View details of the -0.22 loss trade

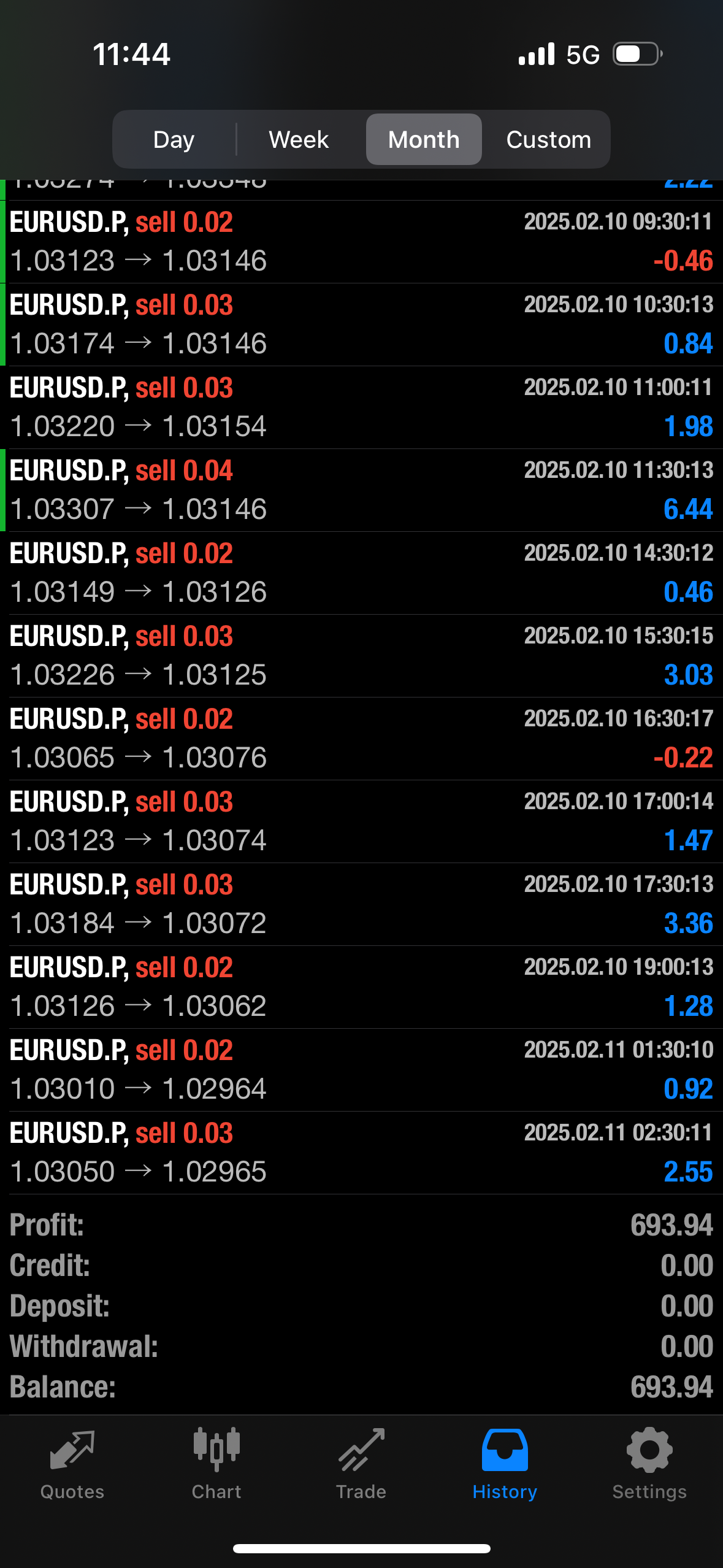(x=361, y=739)
